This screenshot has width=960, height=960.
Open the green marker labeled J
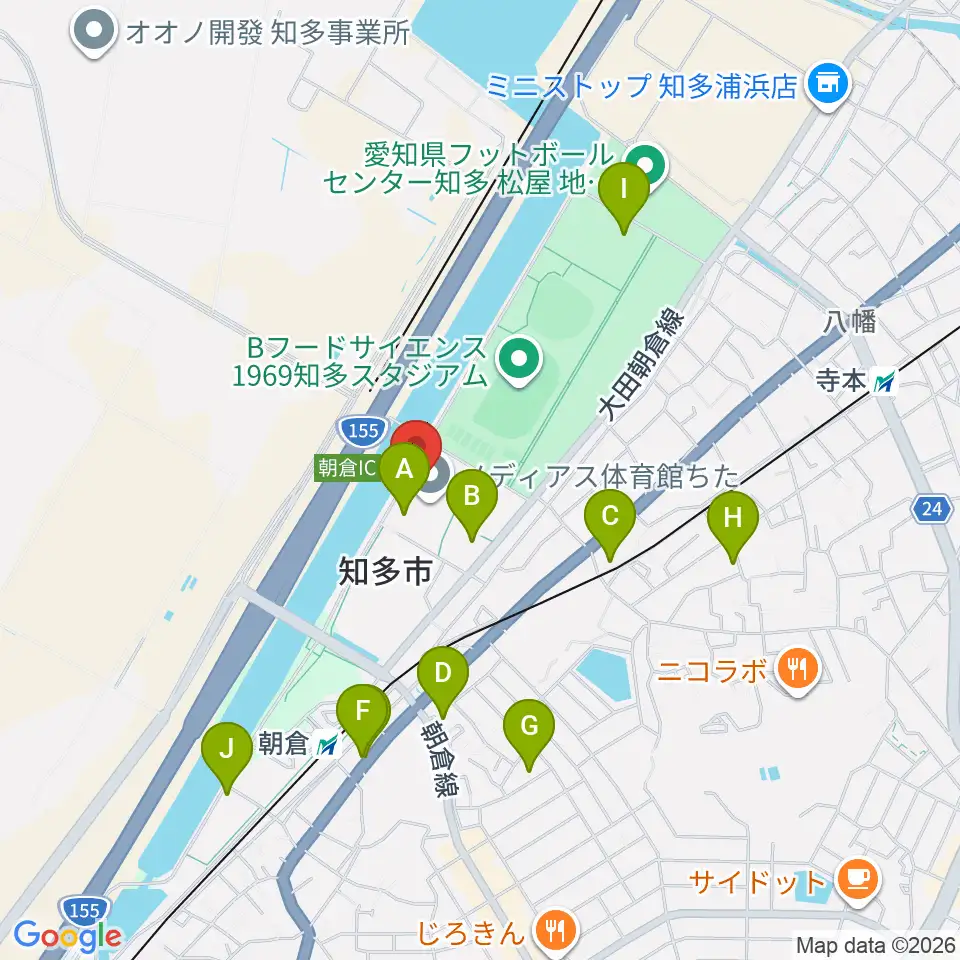click(x=227, y=758)
